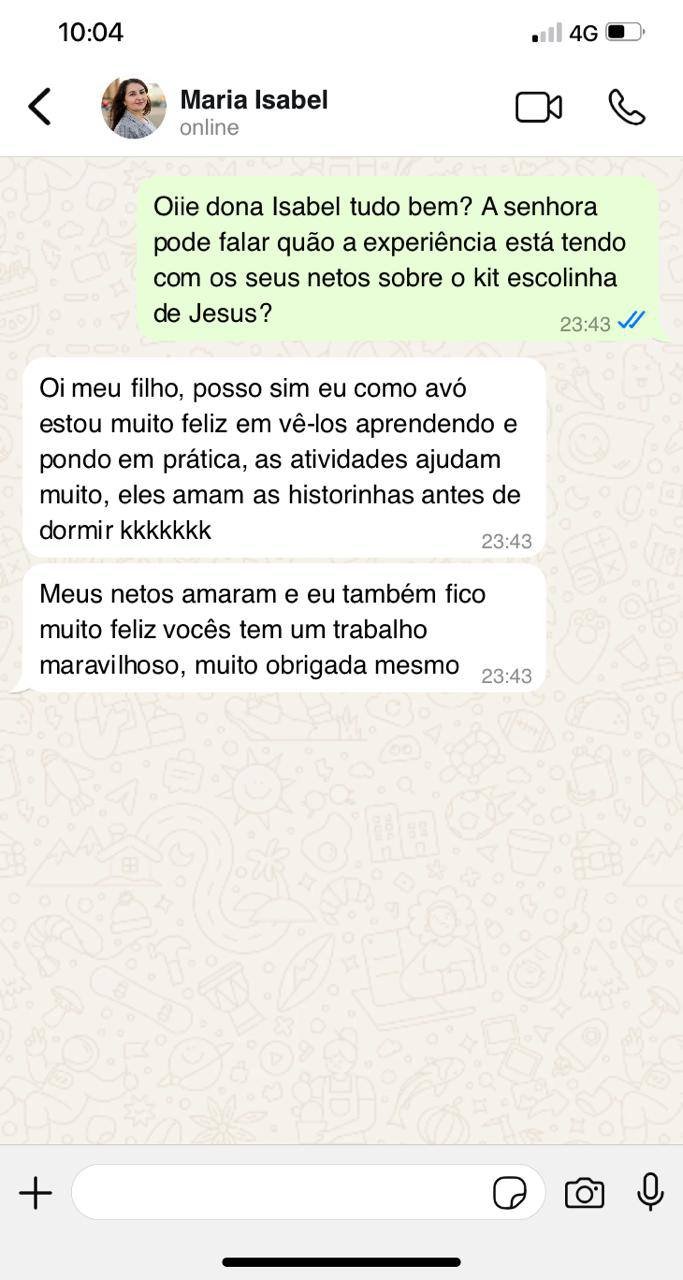Open the camera to send a photo
The height and width of the screenshot is (1280, 683).
click(x=584, y=1192)
